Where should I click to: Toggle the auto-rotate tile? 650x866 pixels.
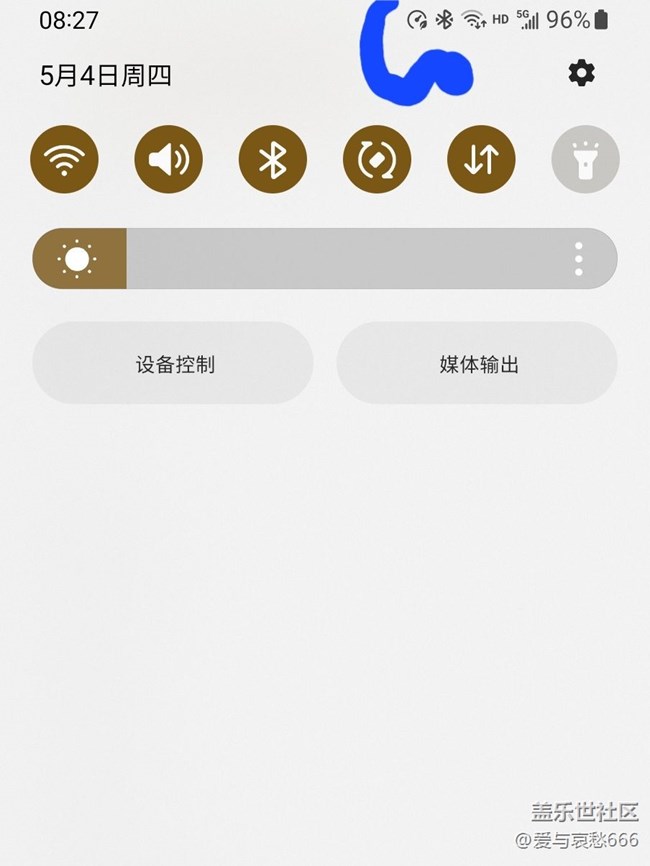[377, 159]
